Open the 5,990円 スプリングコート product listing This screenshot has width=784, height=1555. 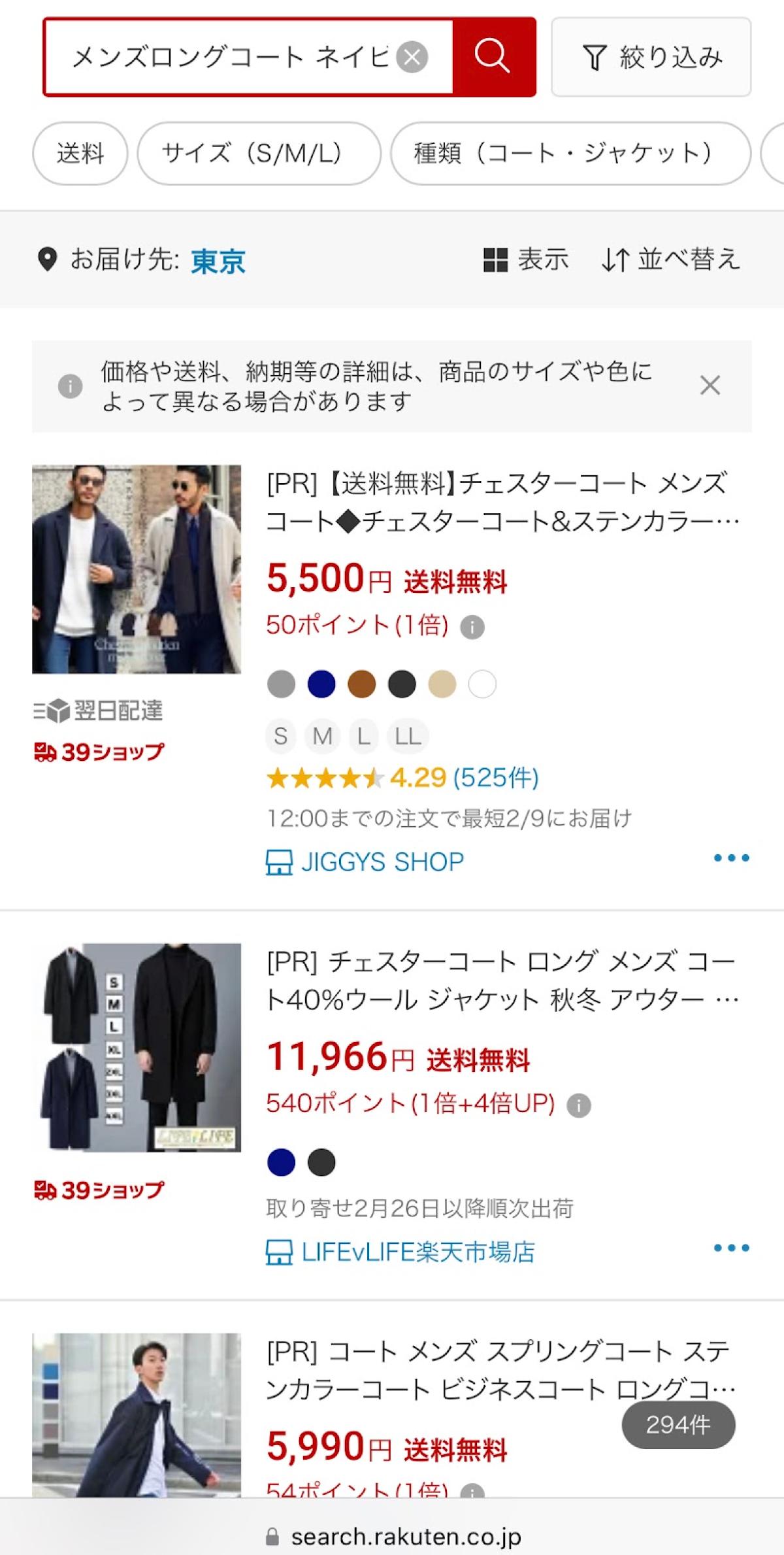tap(502, 1370)
